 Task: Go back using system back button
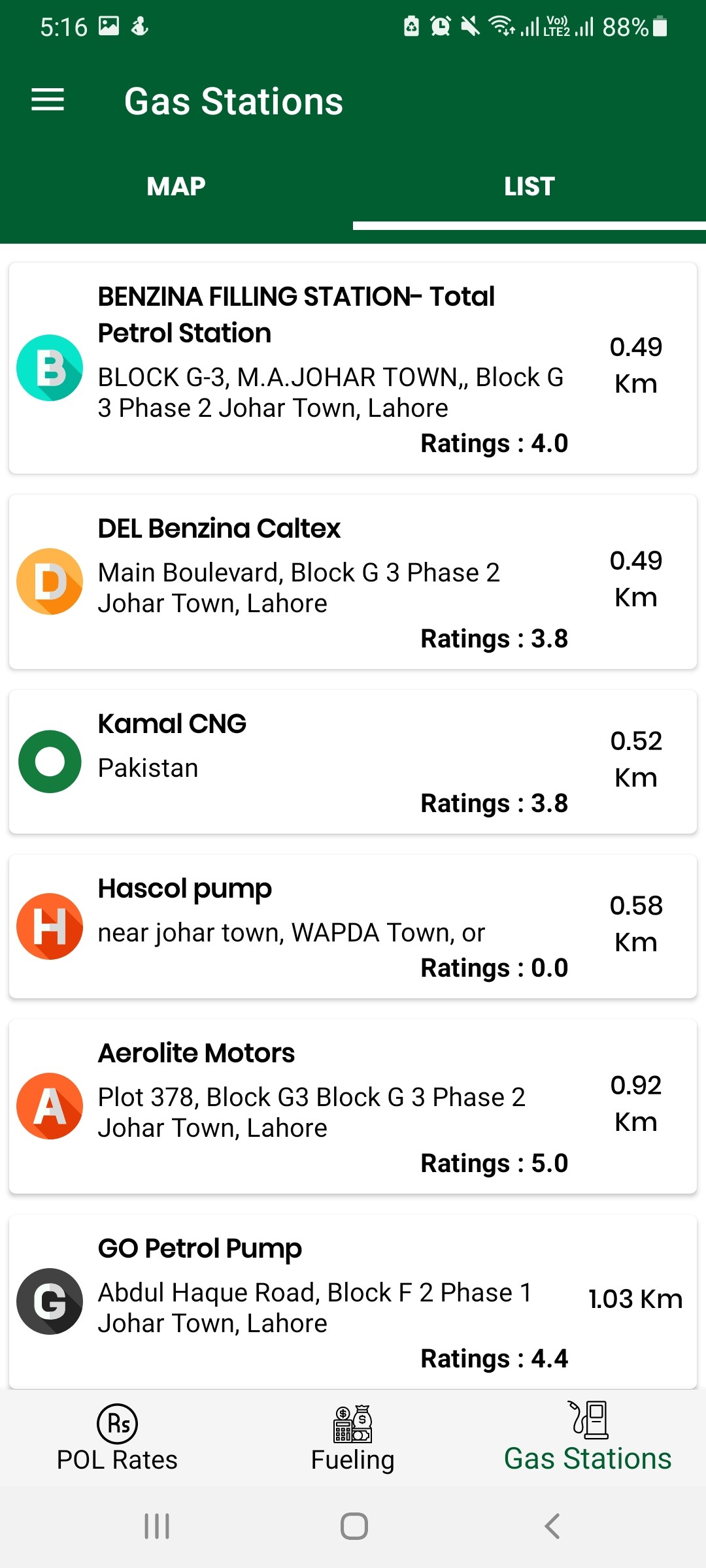pyautogui.click(x=552, y=1526)
